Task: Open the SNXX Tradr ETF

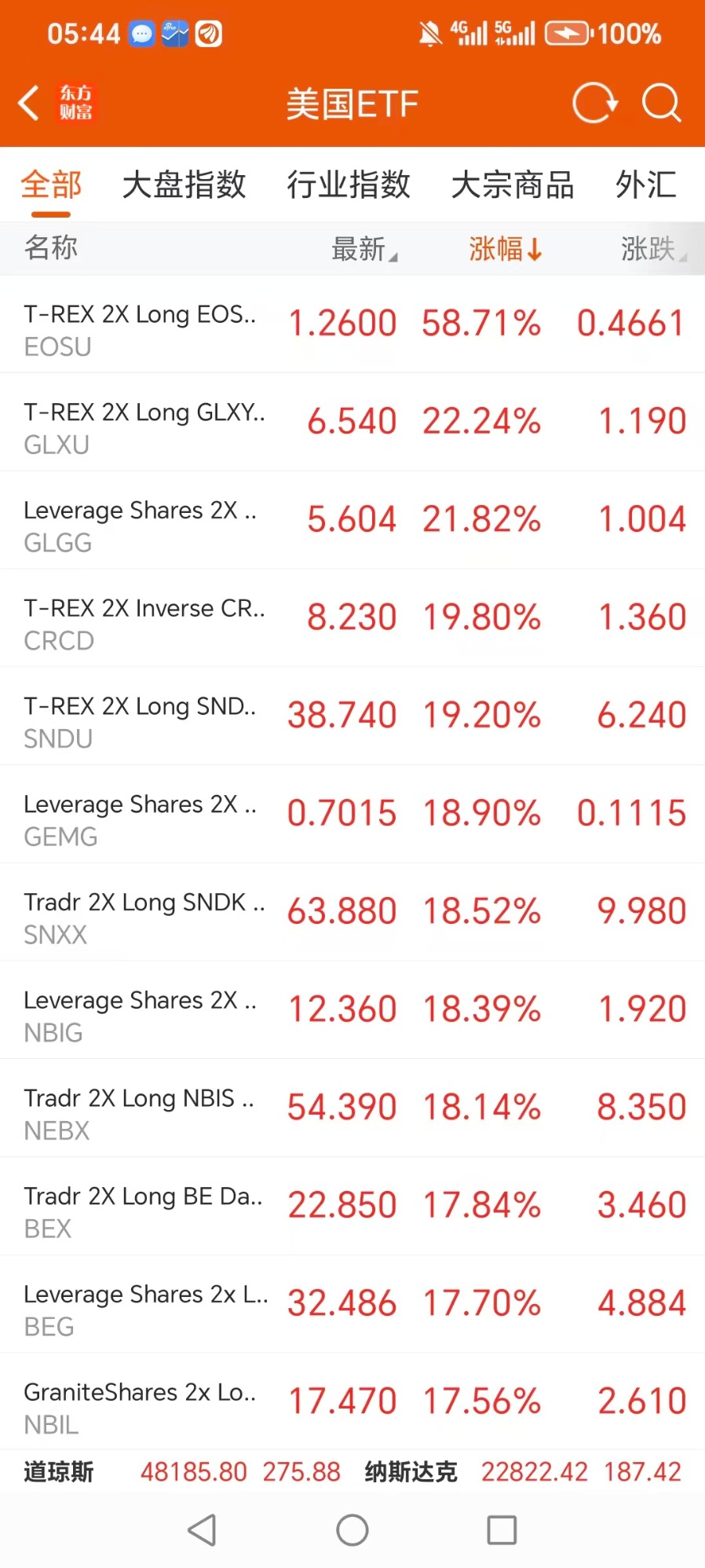Action: (x=352, y=912)
